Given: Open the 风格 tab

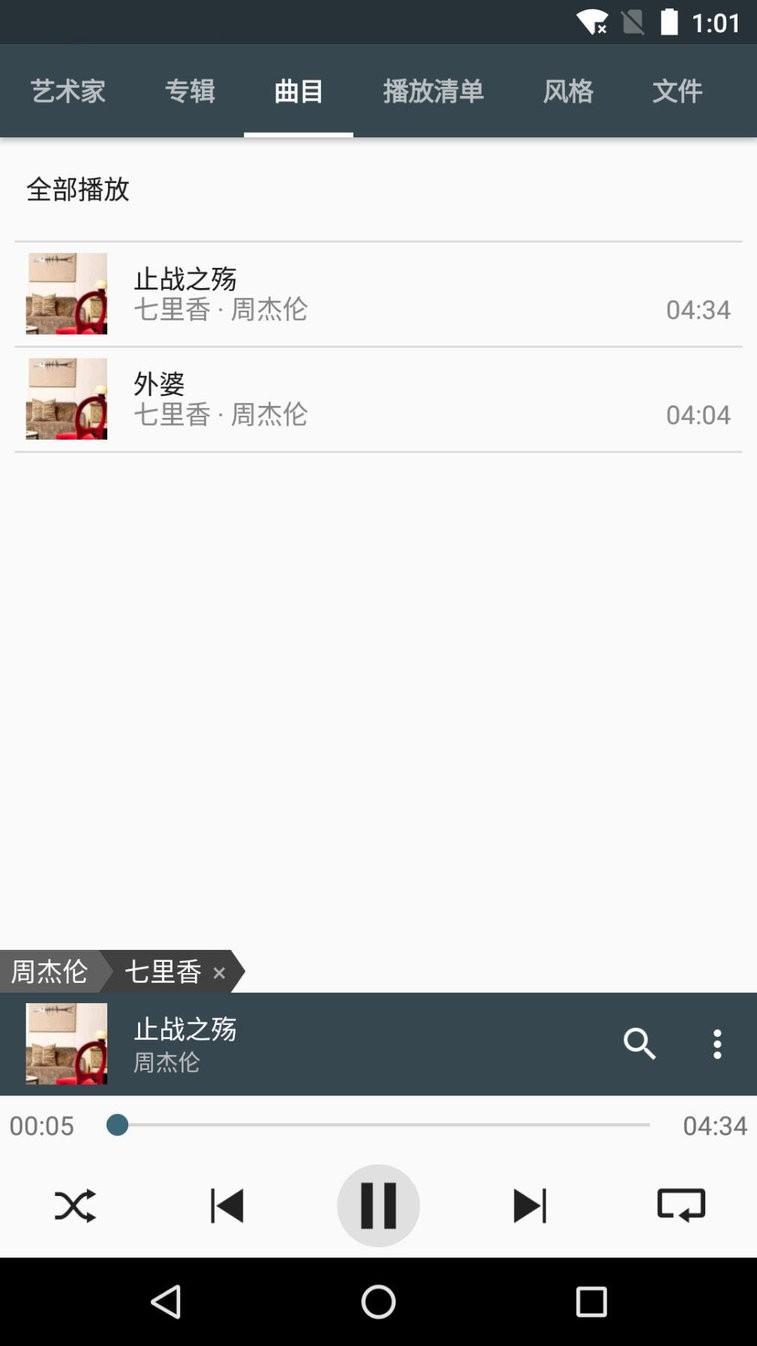Looking at the screenshot, I should pyautogui.click(x=568, y=91).
